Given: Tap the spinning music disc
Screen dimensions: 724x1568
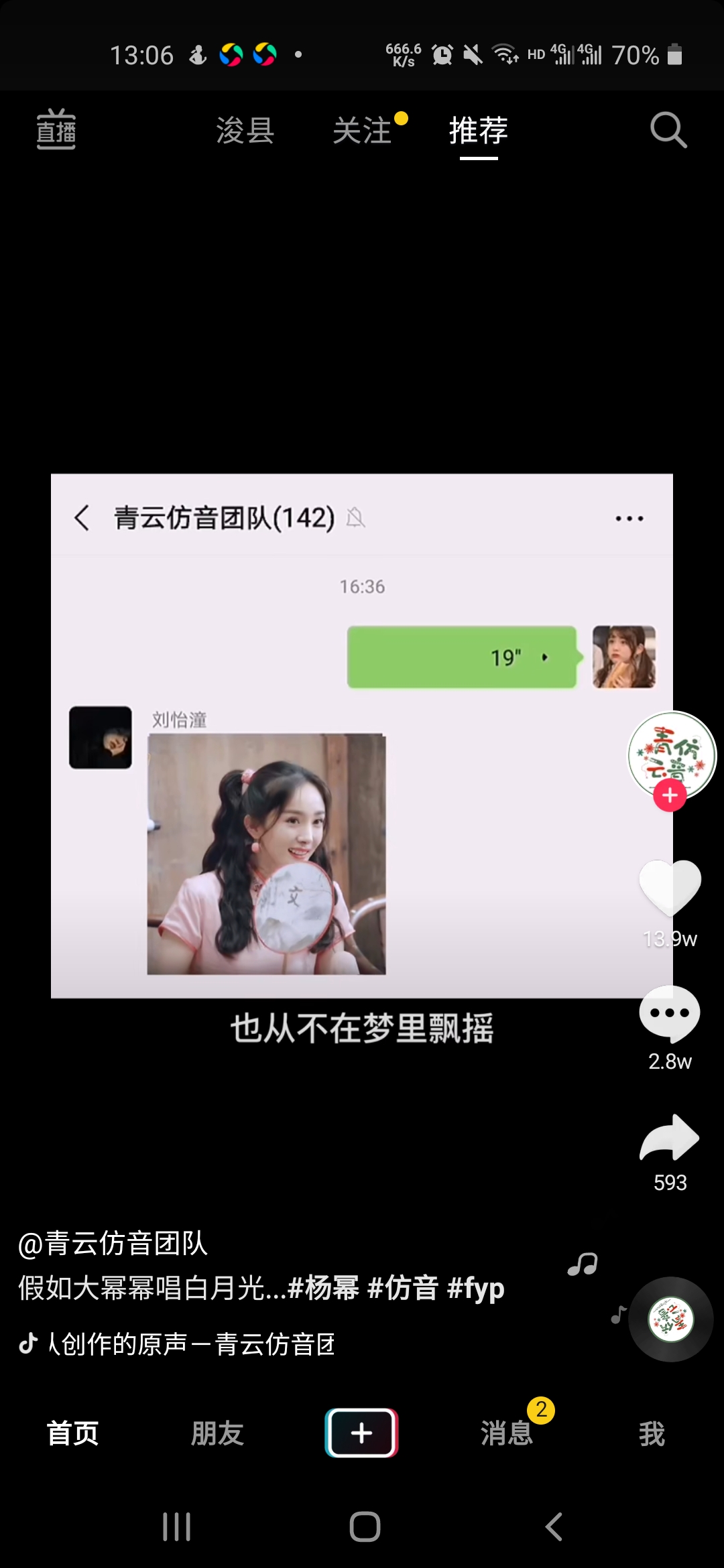Looking at the screenshot, I should click(x=671, y=1319).
